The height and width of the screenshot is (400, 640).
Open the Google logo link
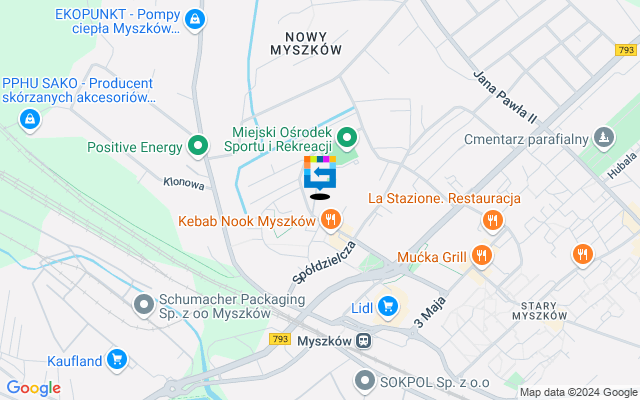(x=33, y=388)
